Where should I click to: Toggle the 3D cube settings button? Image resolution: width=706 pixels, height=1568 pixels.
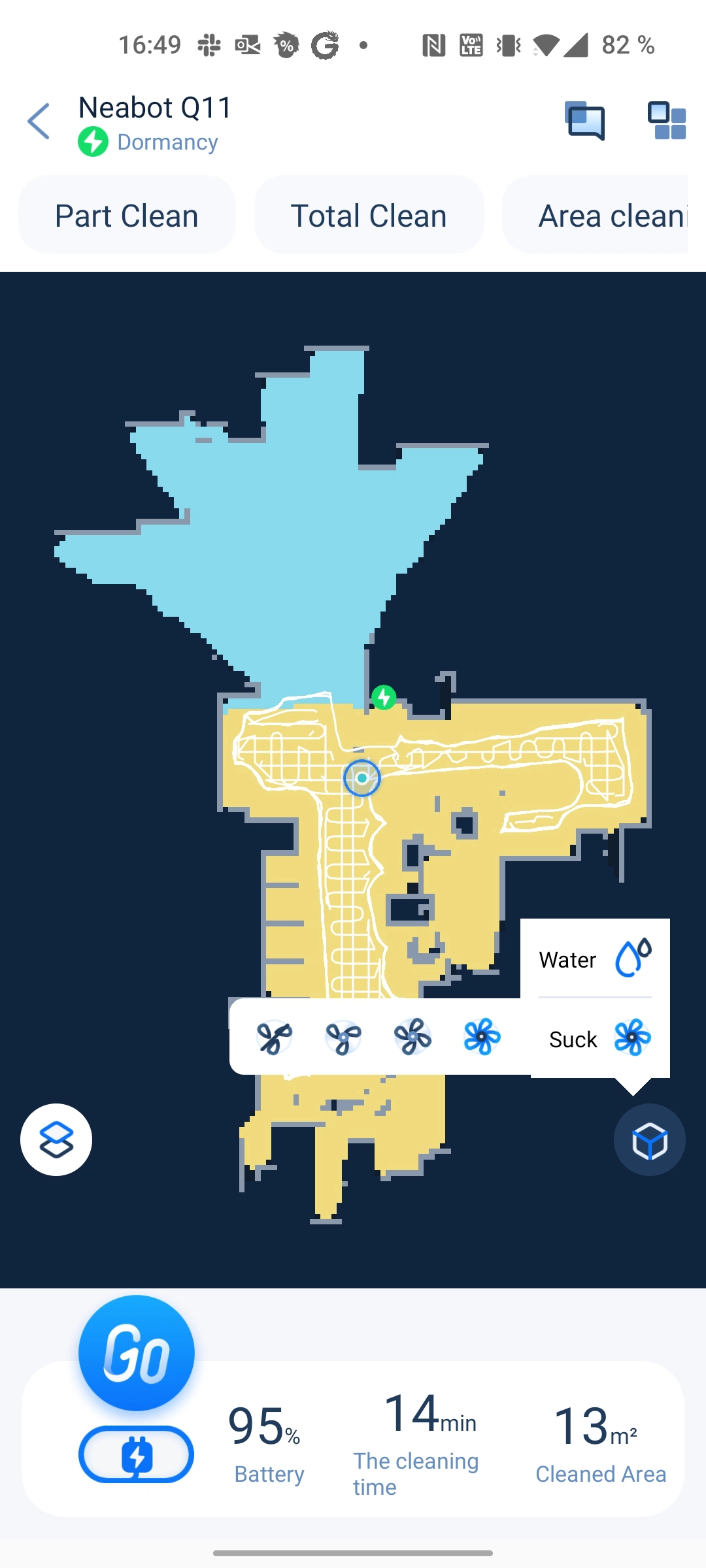649,1140
